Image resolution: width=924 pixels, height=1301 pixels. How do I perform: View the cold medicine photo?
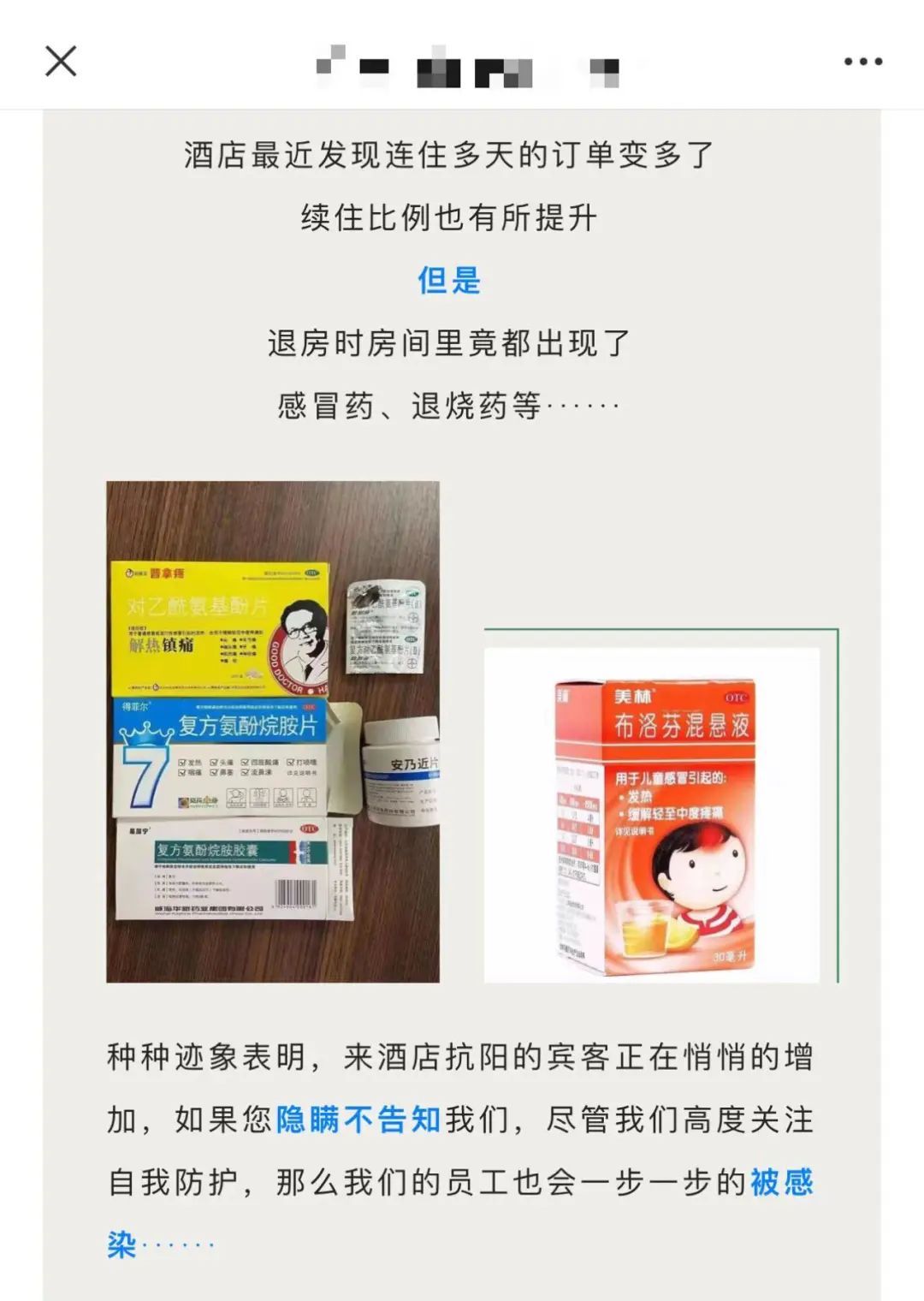[x=272, y=731]
